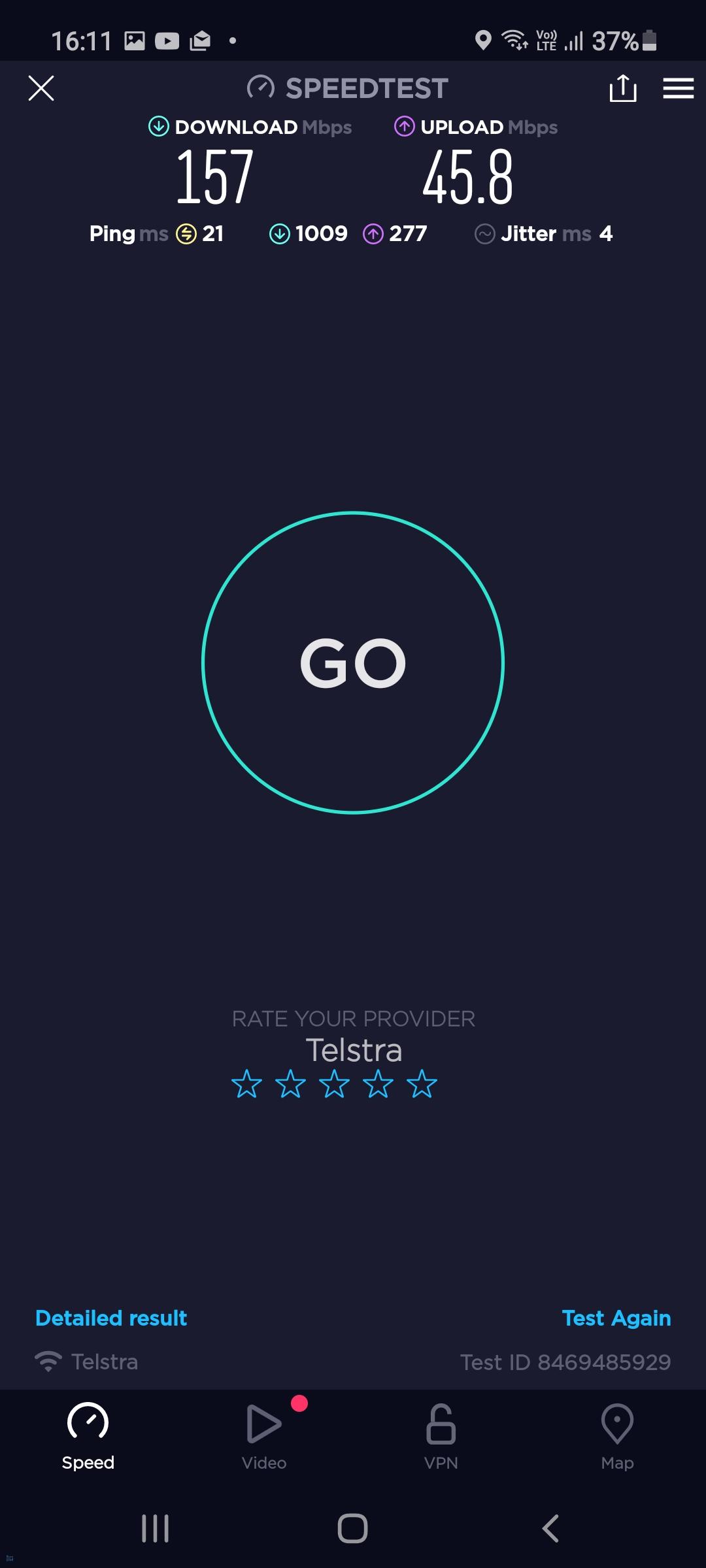Tap Test Again
Screen dimensions: 706x1568
tap(616, 1318)
